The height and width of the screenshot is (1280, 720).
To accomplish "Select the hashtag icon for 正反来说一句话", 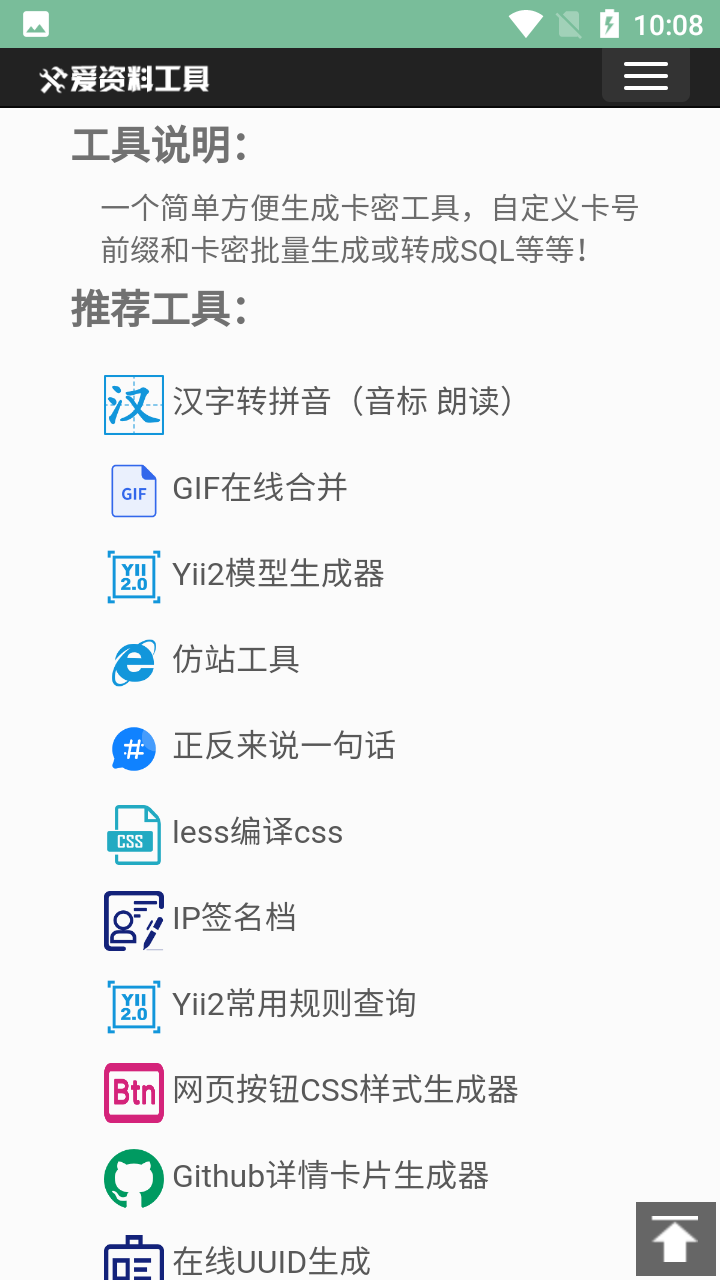I will (133, 748).
